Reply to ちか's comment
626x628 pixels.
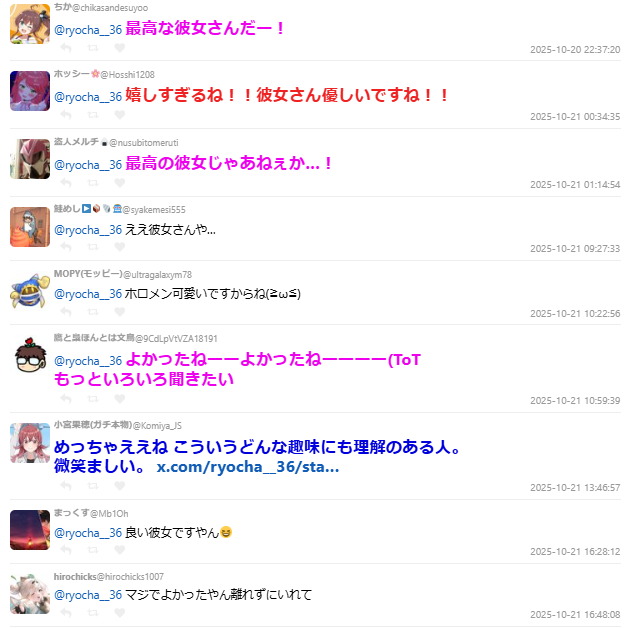(x=66, y=48)
